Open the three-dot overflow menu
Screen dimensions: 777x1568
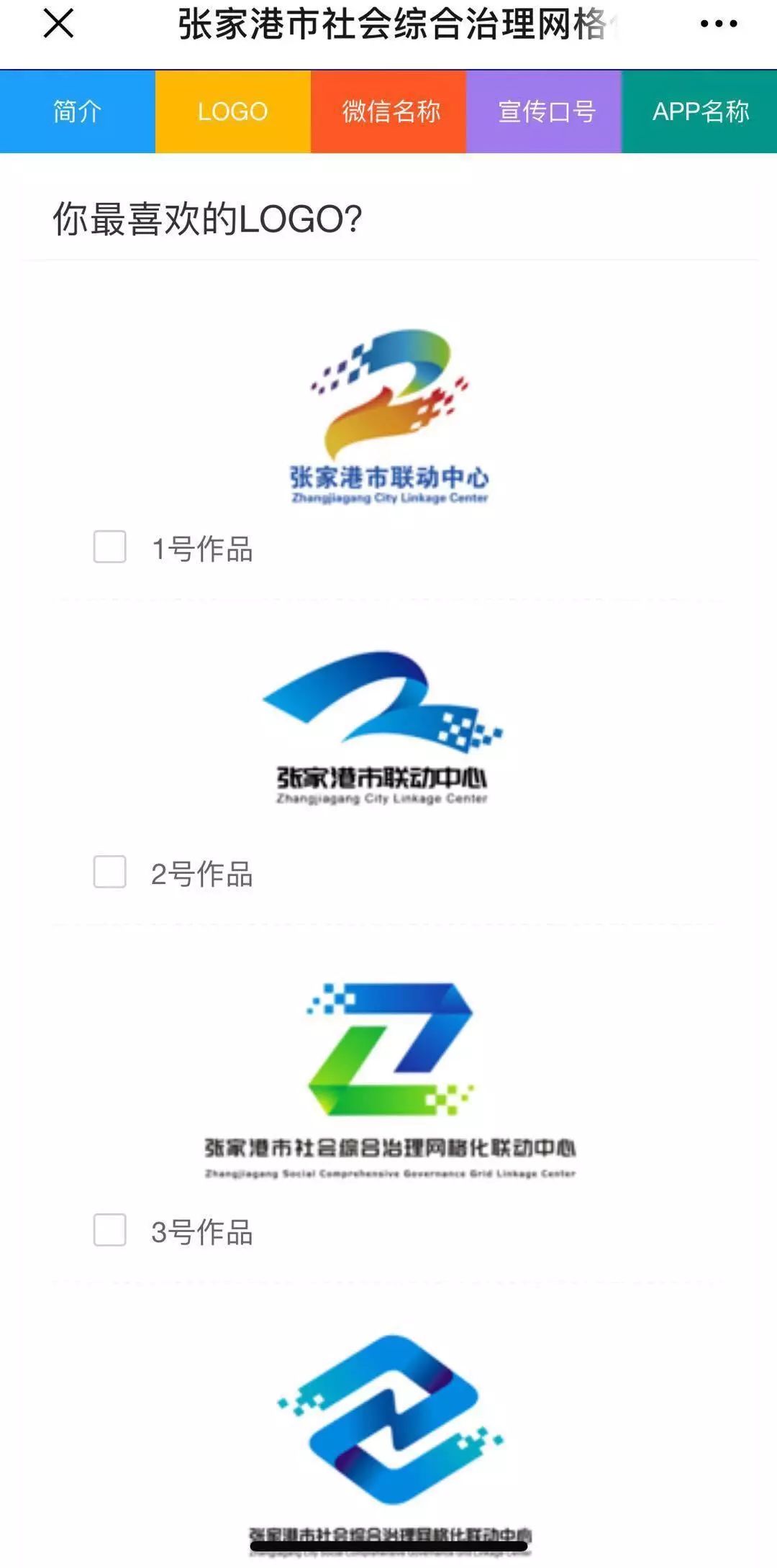tap(718, 24)
